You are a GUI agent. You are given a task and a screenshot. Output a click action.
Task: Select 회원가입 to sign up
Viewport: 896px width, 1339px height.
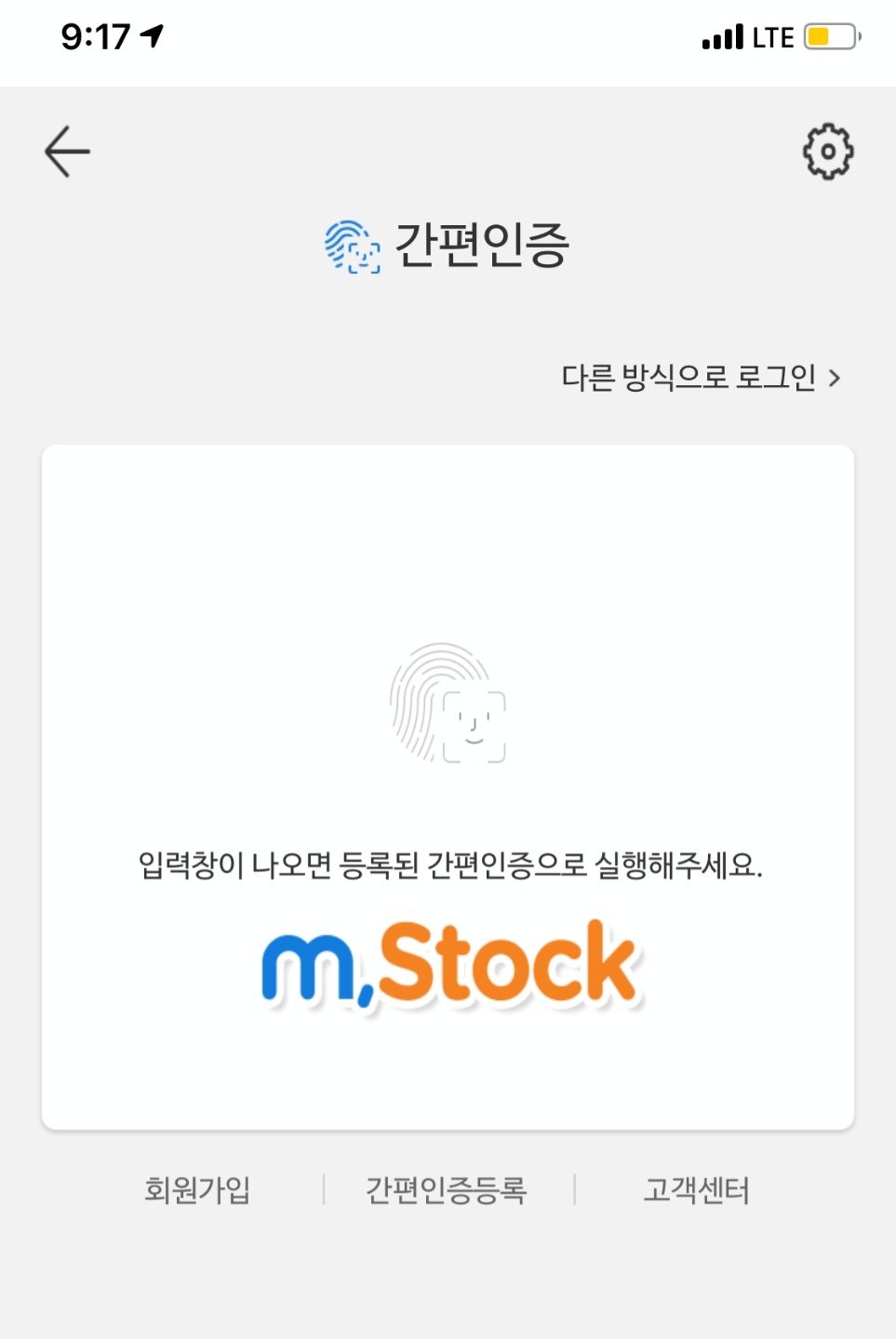(197, 1188)
